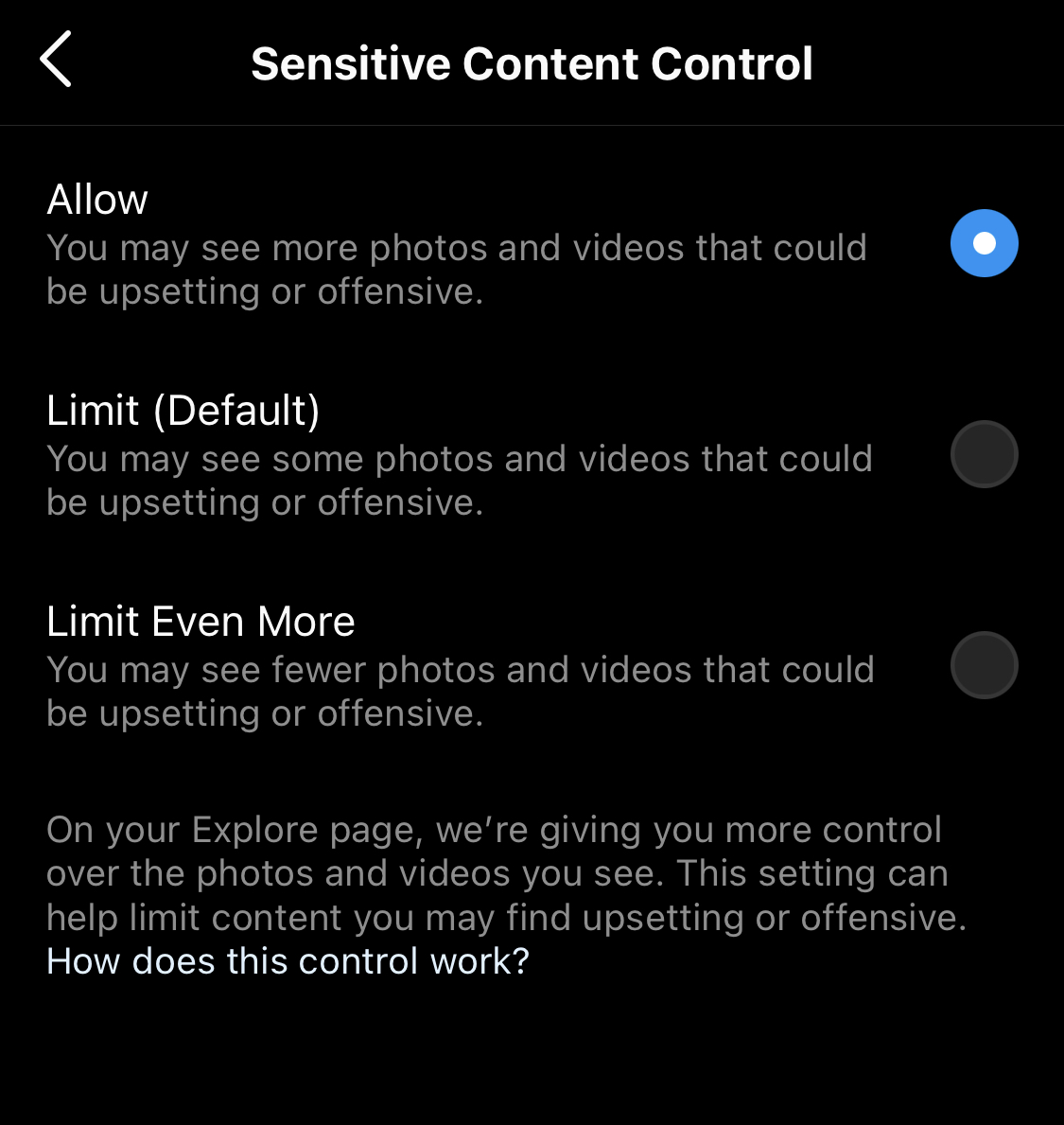Tap the Allow heading text
Image resolution: width=1064 pixels, height=1125 pixels.
tap(96, 199)
